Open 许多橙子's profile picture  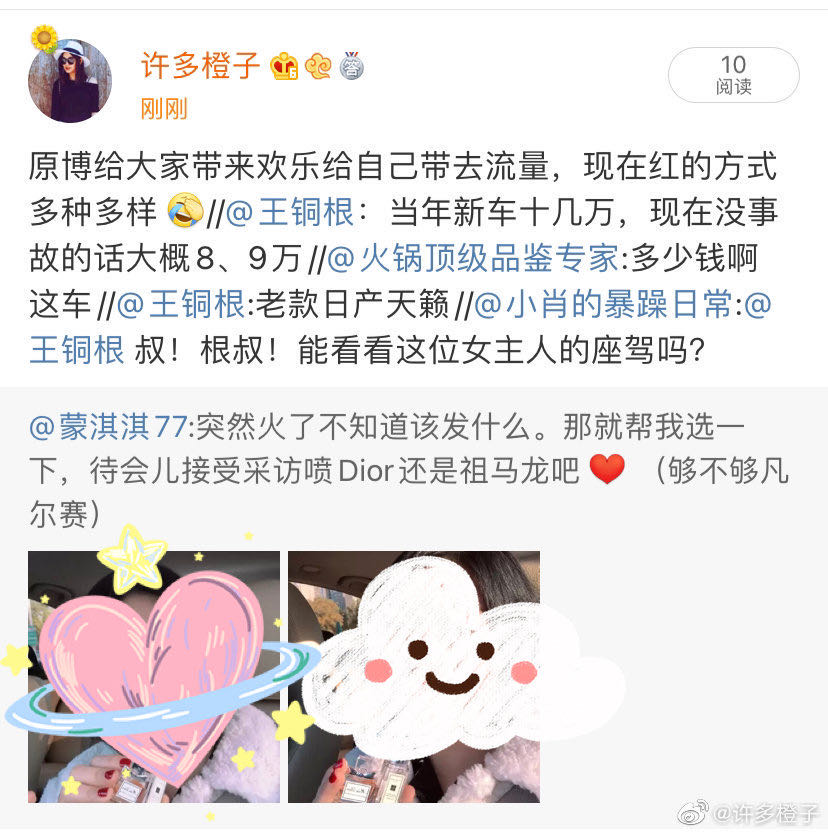pyautogui.click(x=69, y=81)
